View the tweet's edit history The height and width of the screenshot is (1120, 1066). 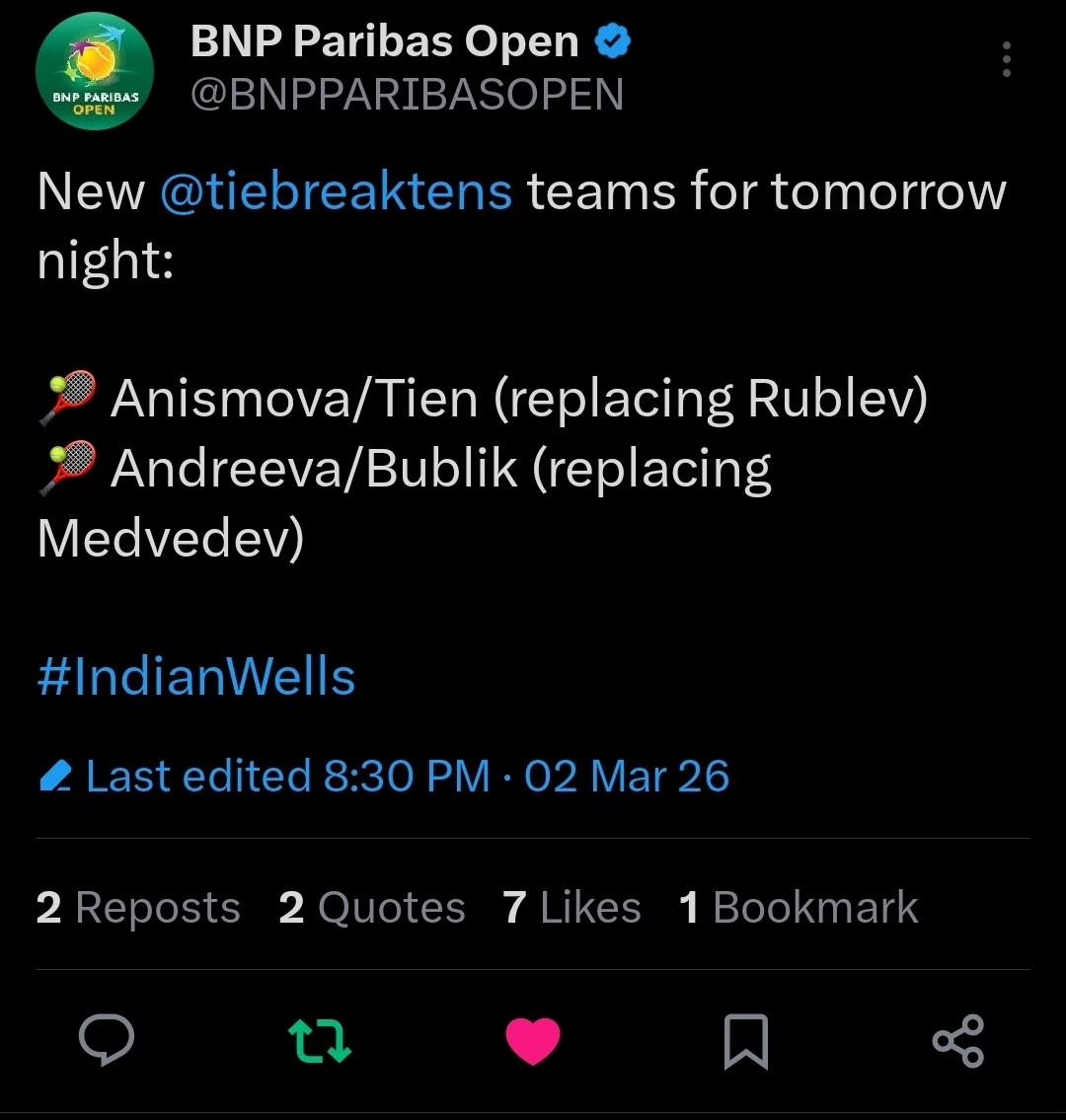(383, 776)
